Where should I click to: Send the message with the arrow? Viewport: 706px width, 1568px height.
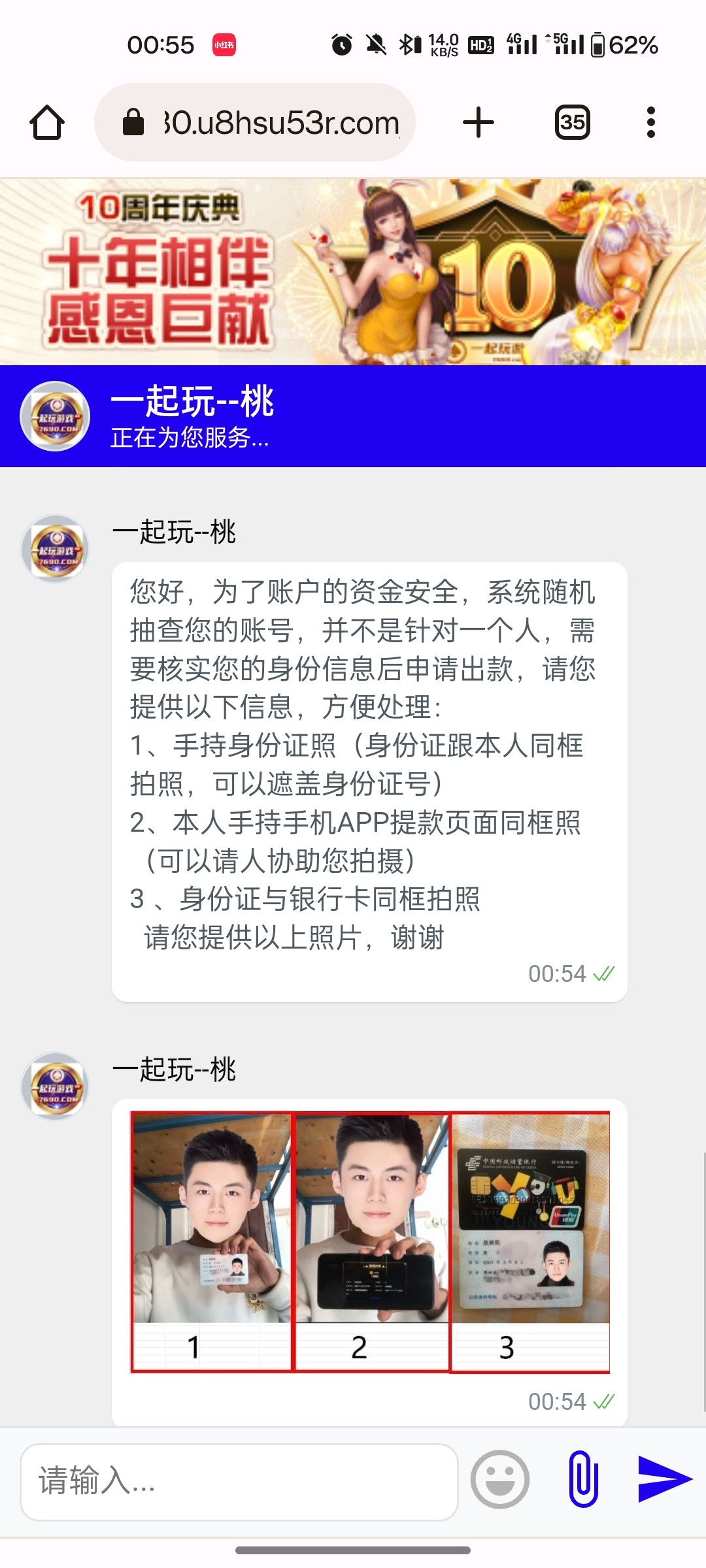(664, 1478)
